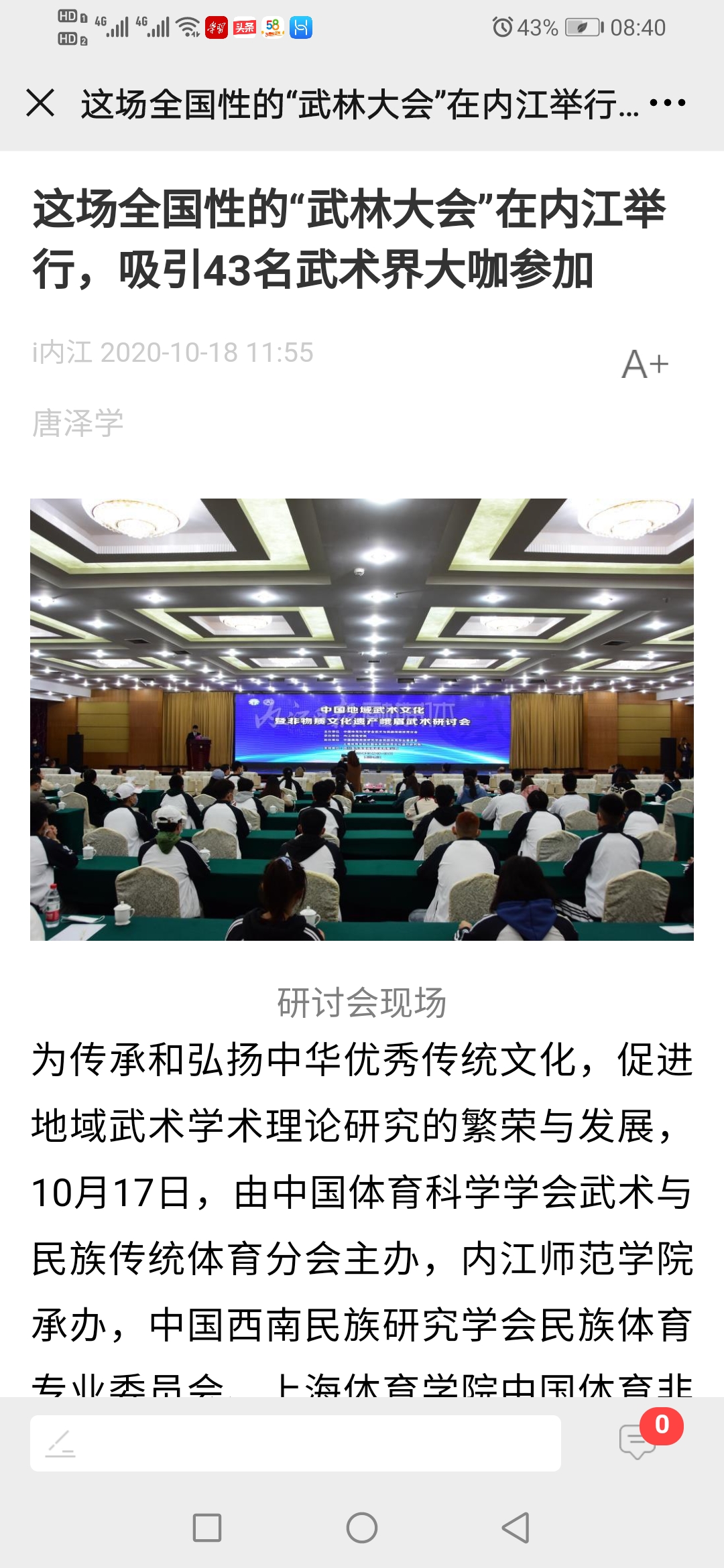Image resolution: width=724 pixels, height=1568 pixels.
Task: Open recent apps with square button
Action: 207,1528
